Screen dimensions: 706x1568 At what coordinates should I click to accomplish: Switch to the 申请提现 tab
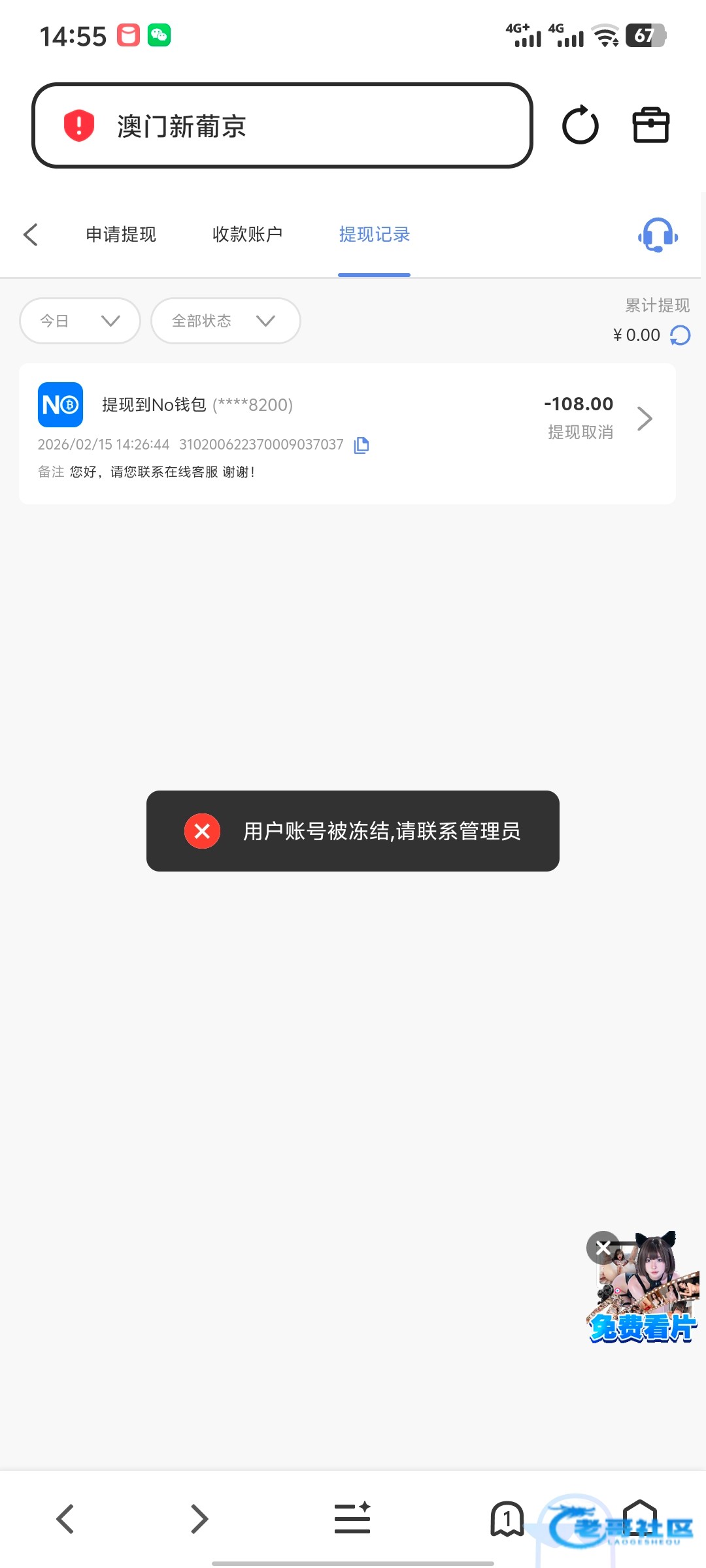tap(121, 235)
